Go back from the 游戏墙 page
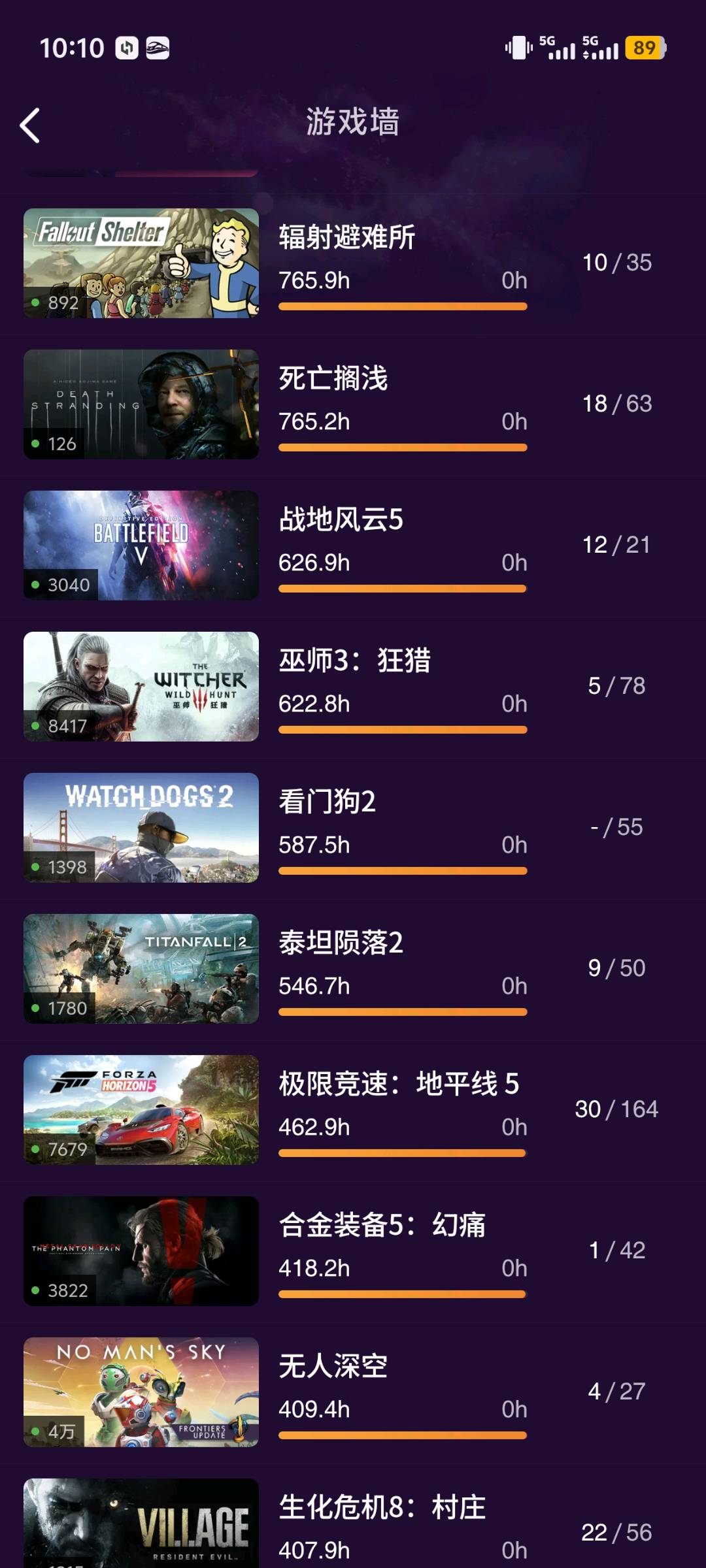This screenshot has height=1568, width=706. point(30,125)
